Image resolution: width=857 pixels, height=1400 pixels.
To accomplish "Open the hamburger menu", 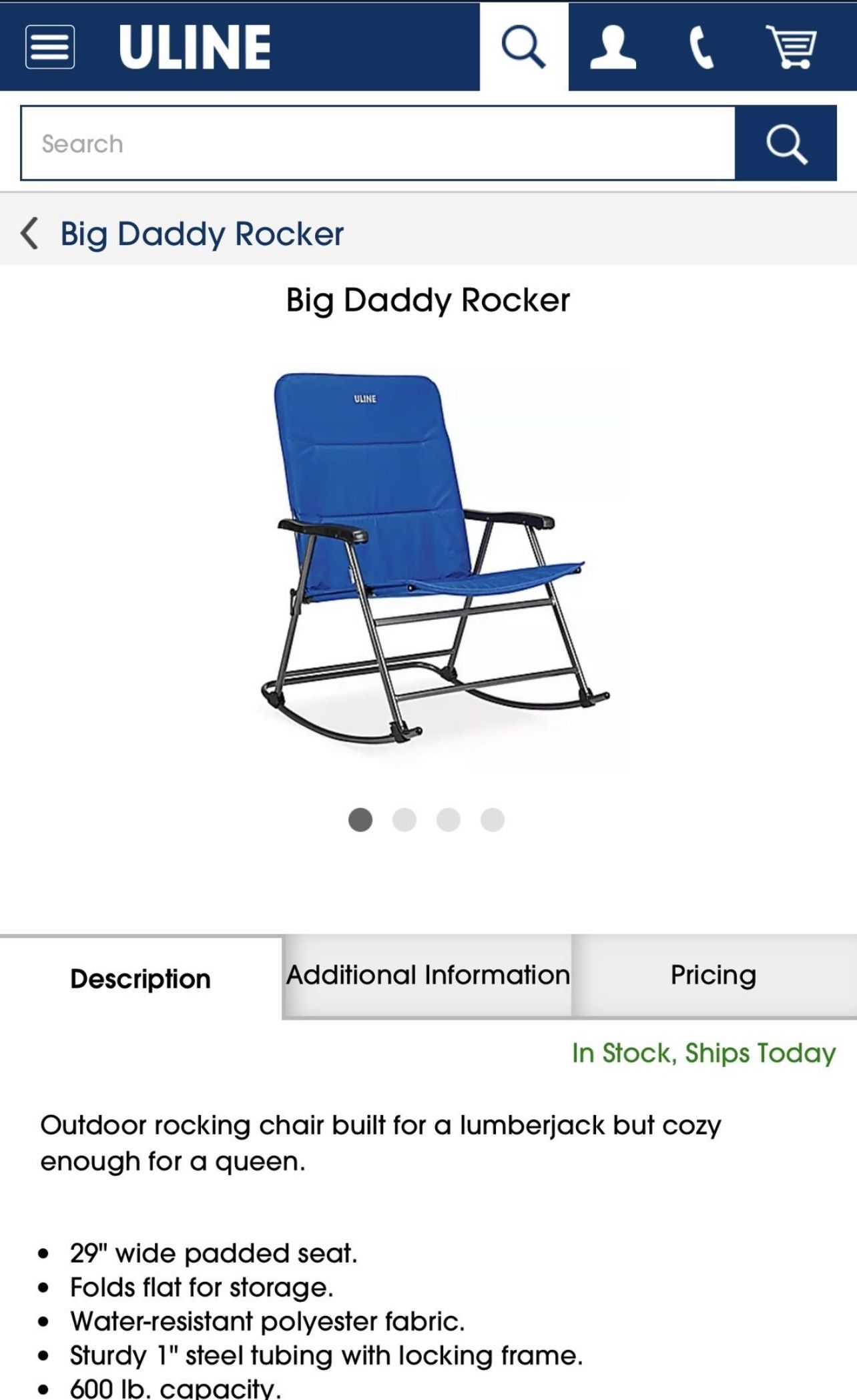I will pos(49,47).
